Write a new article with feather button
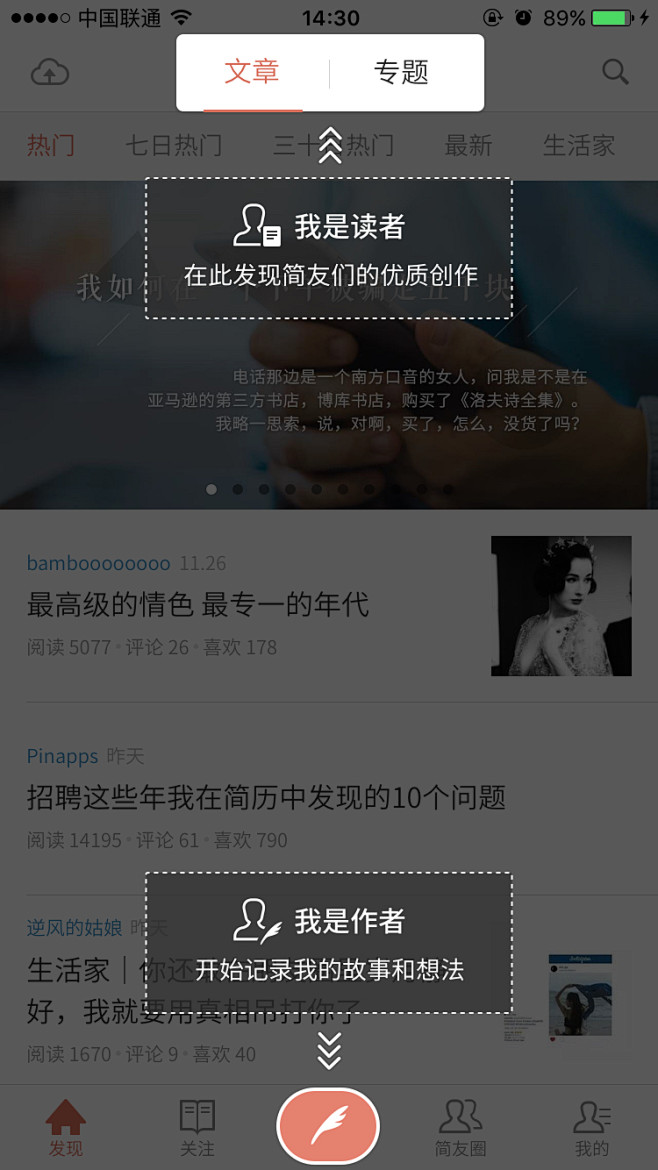The width and height of the screenshot is (658, 1170). point(328,1127)
